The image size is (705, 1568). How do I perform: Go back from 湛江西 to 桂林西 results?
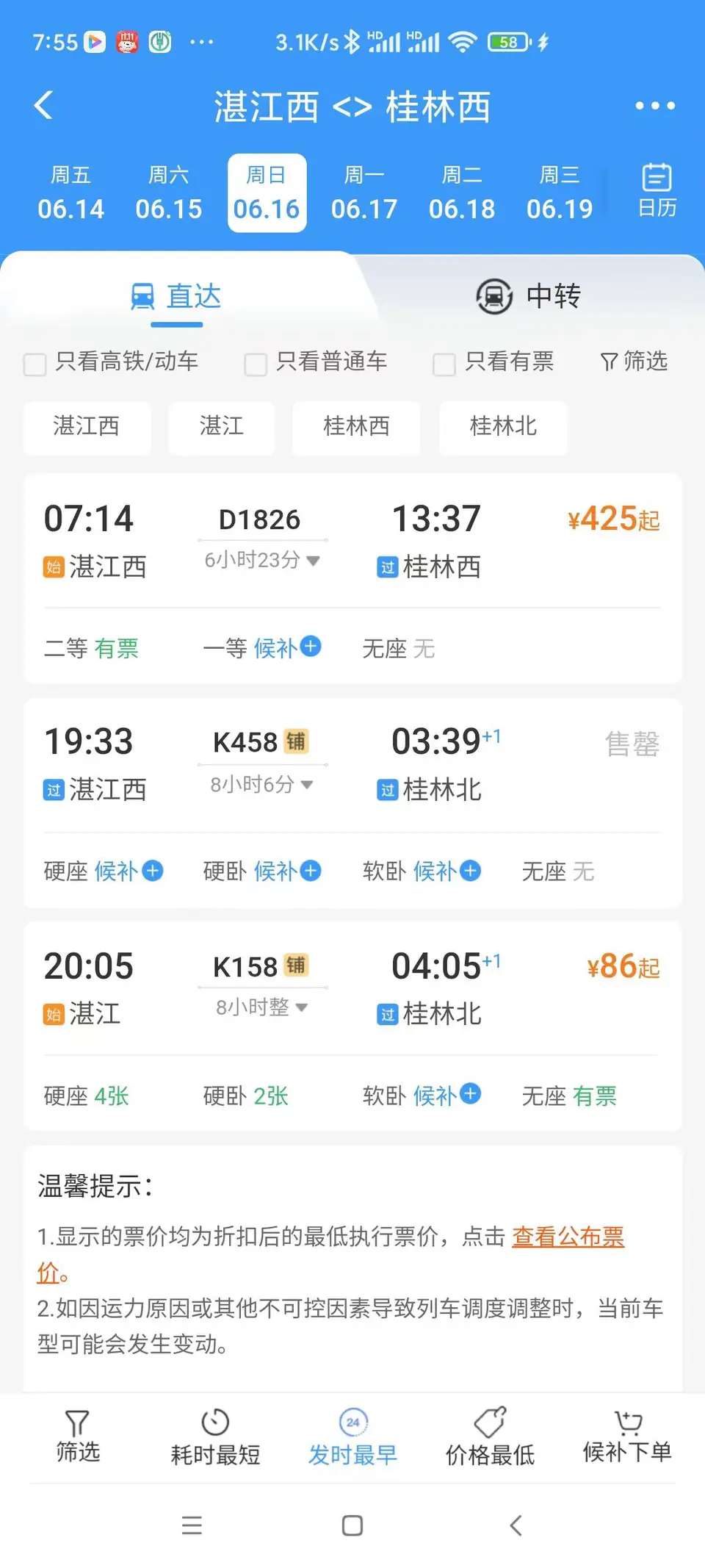click(x=44, y=105)
